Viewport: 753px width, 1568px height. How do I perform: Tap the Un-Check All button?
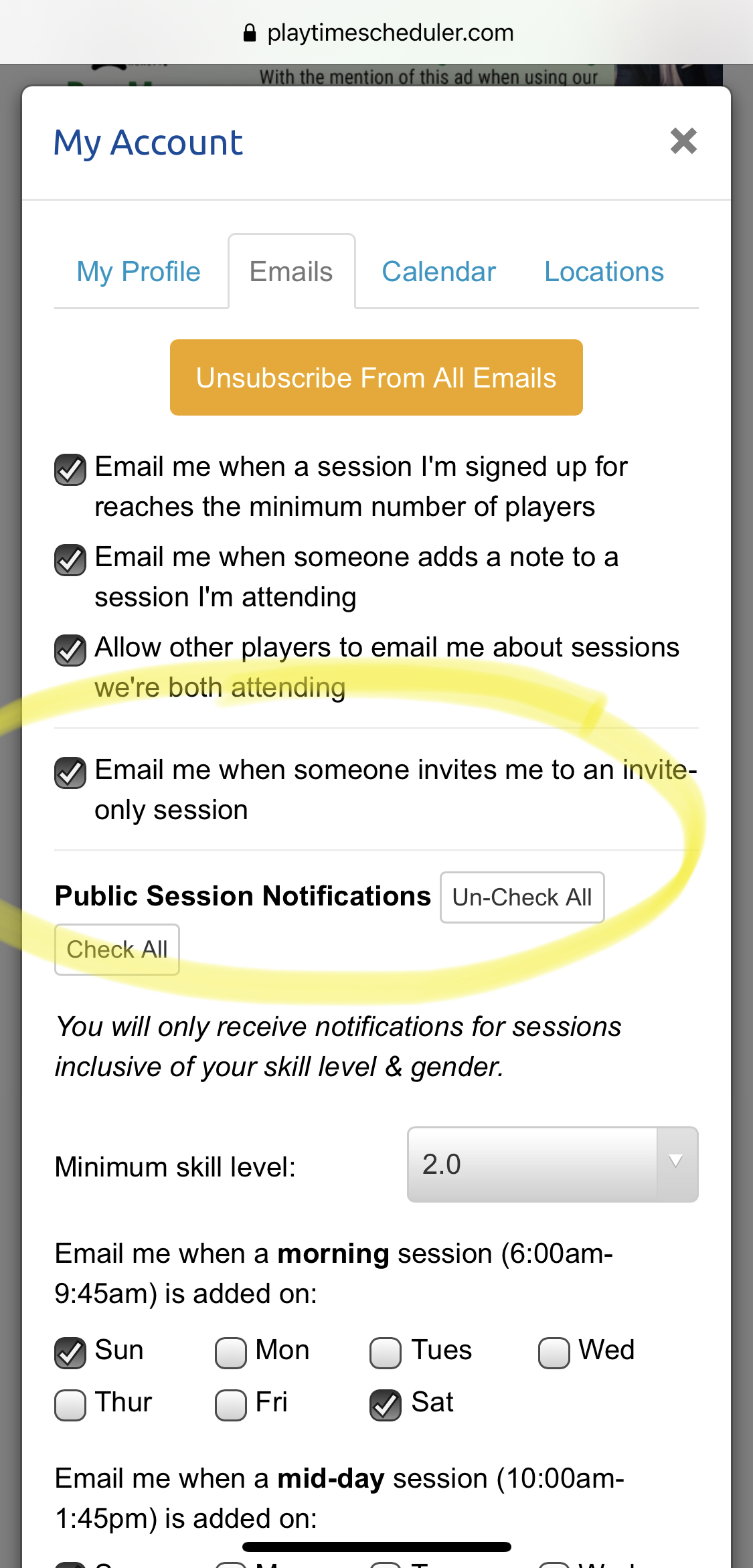click(522, 897)
